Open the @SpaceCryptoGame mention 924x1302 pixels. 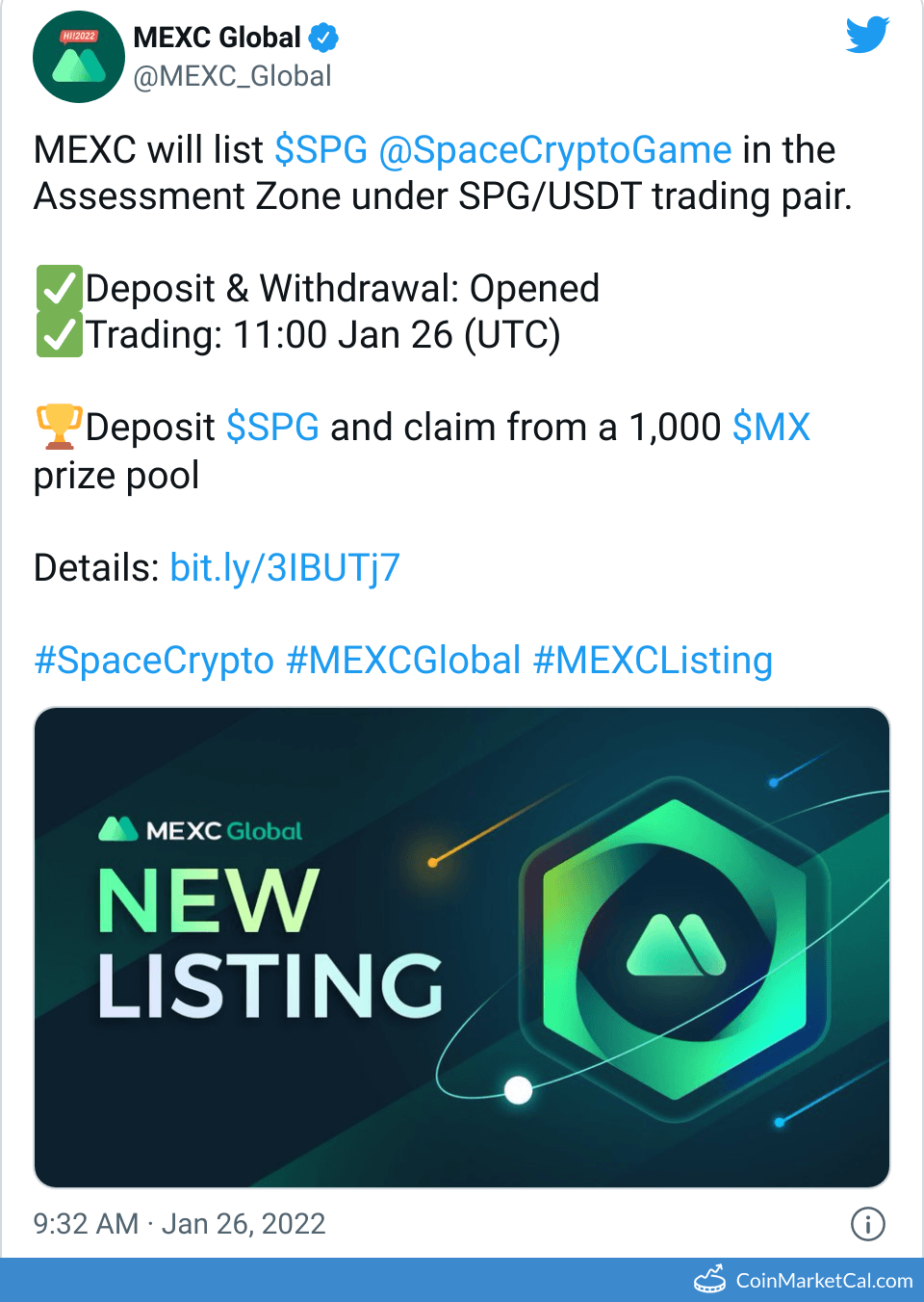[x=554, y=150]
